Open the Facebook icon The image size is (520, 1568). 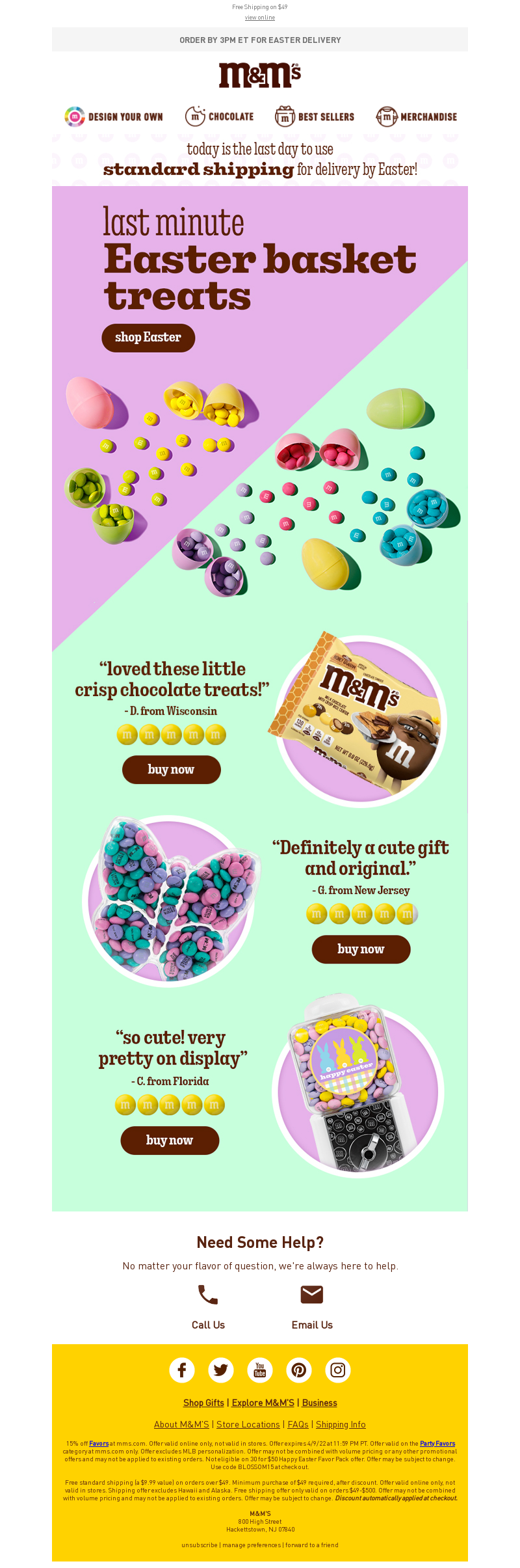182,1370
